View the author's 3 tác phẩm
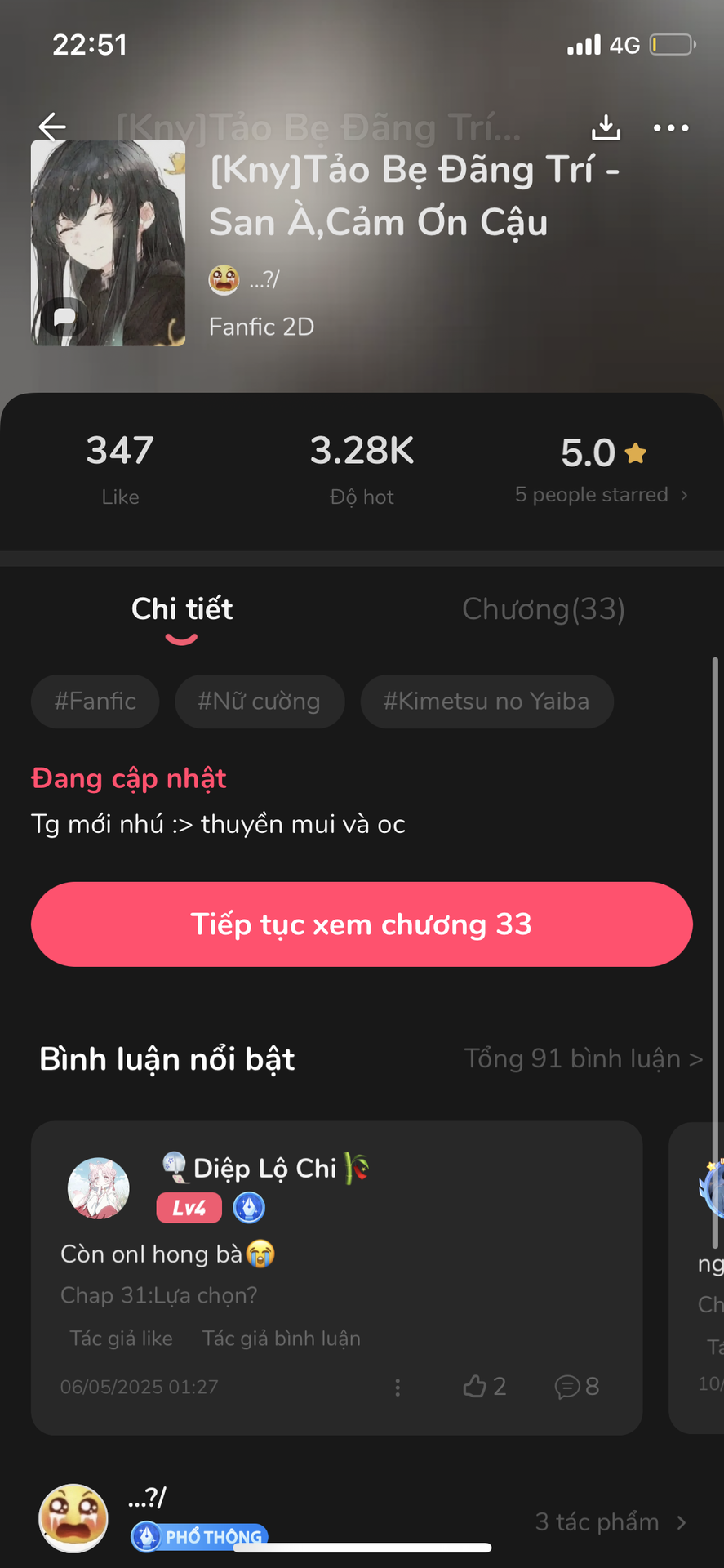The height and width of the screenshot is (1568, 724). [609, 1522]
